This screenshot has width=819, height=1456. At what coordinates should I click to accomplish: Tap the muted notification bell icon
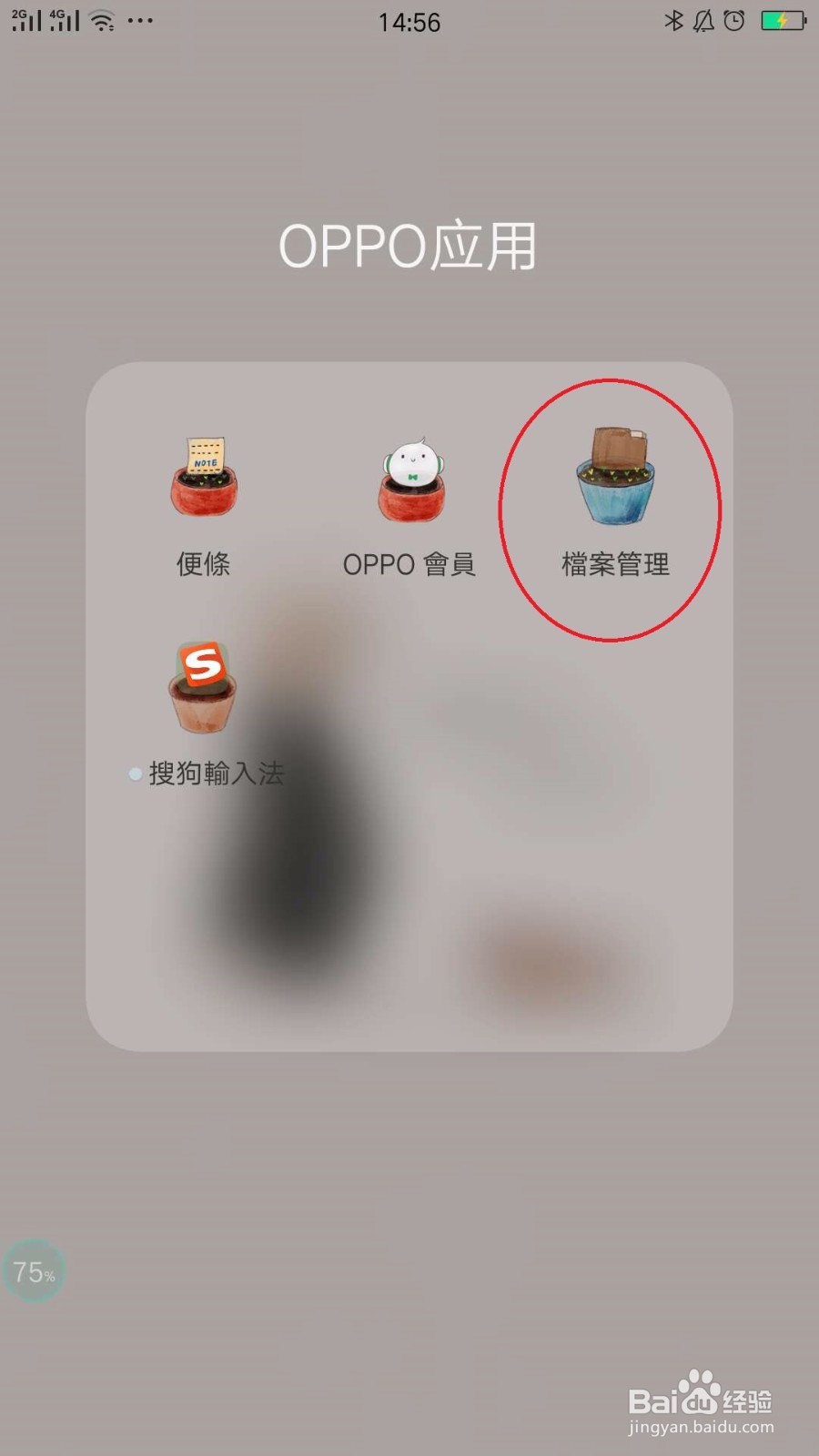[x=703, y=20]
